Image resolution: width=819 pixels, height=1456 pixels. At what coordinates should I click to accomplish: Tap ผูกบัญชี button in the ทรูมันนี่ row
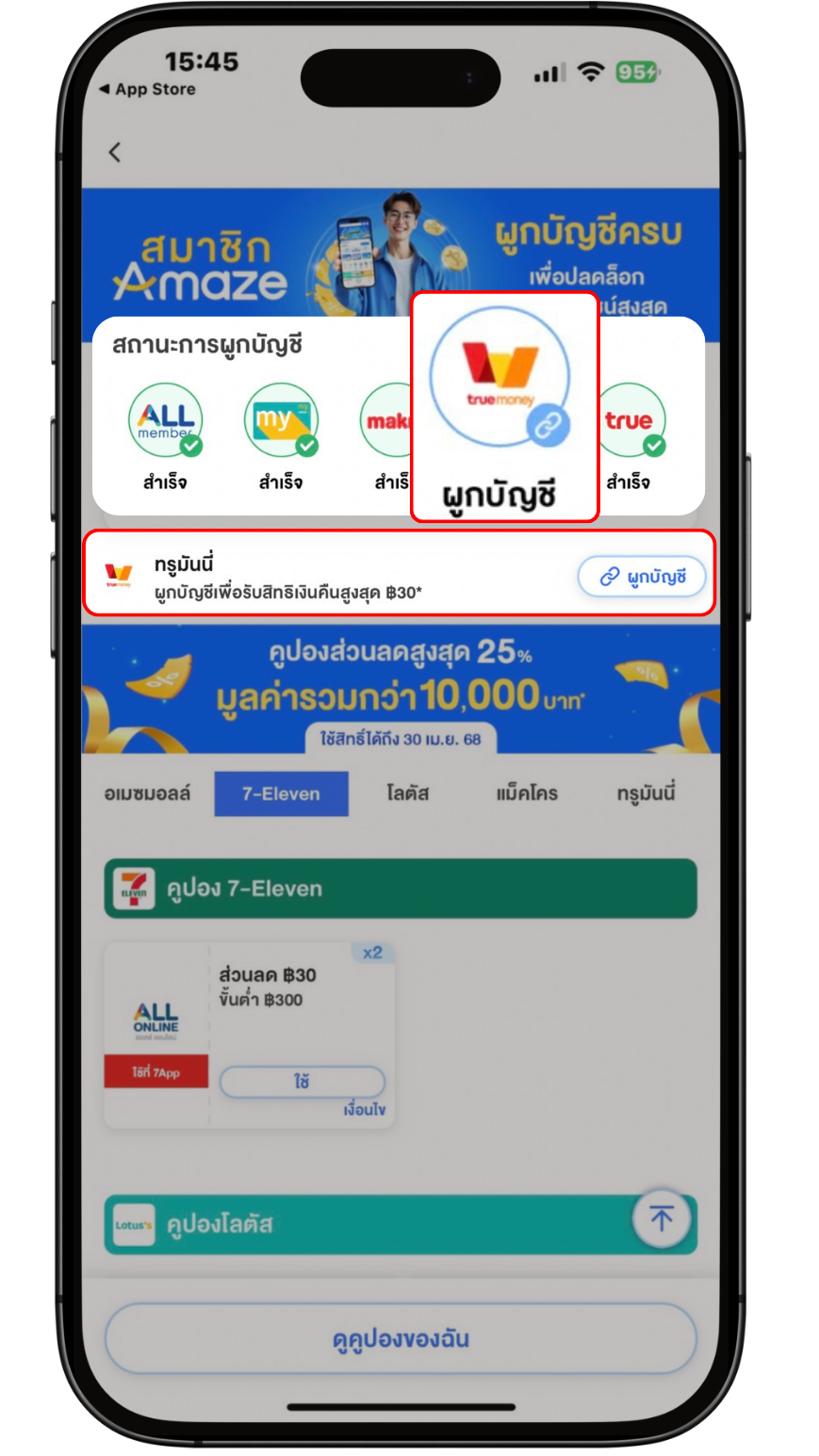coord(642,577)
